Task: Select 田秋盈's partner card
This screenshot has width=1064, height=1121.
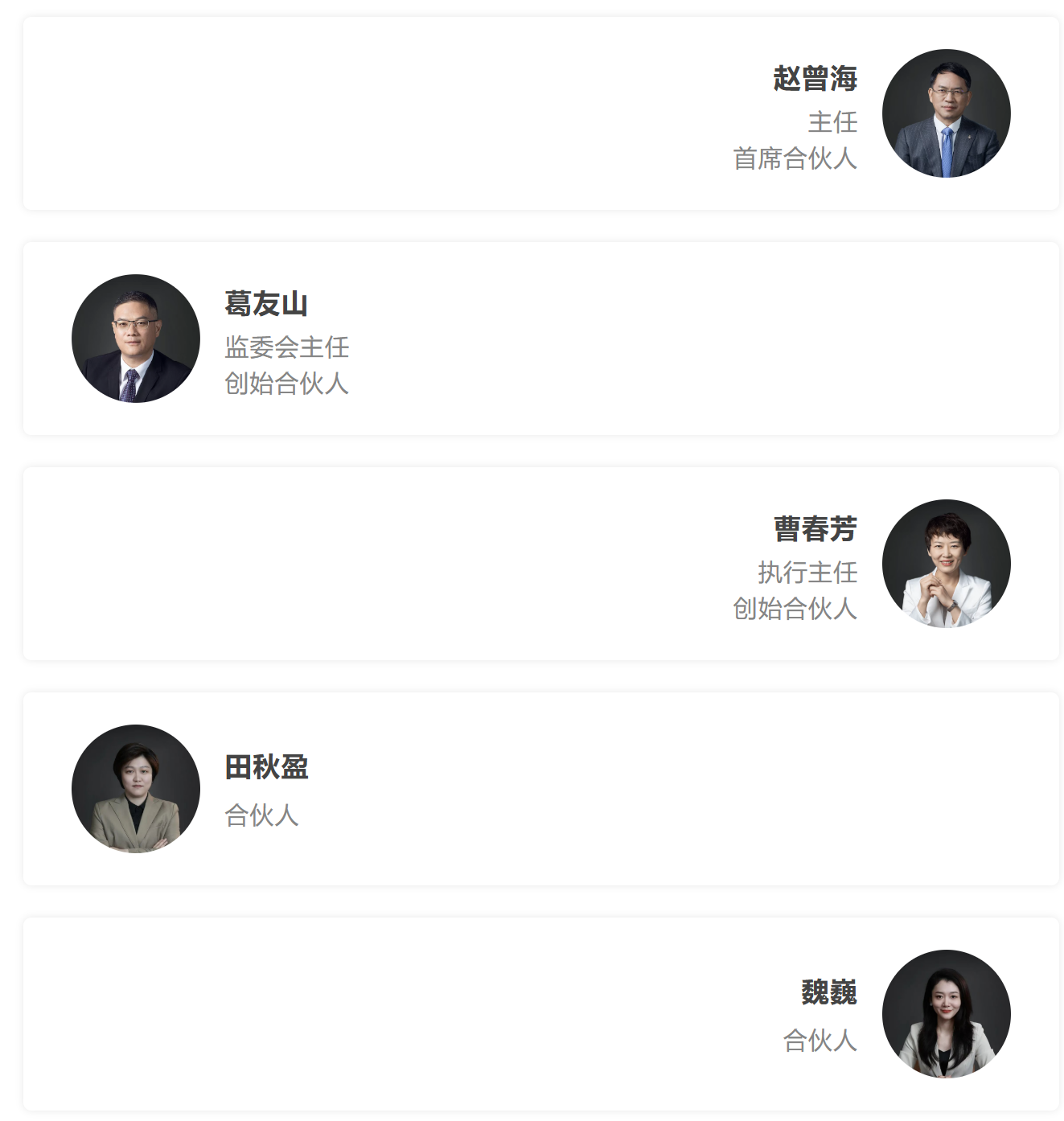Action: click(x=266, y=769)
